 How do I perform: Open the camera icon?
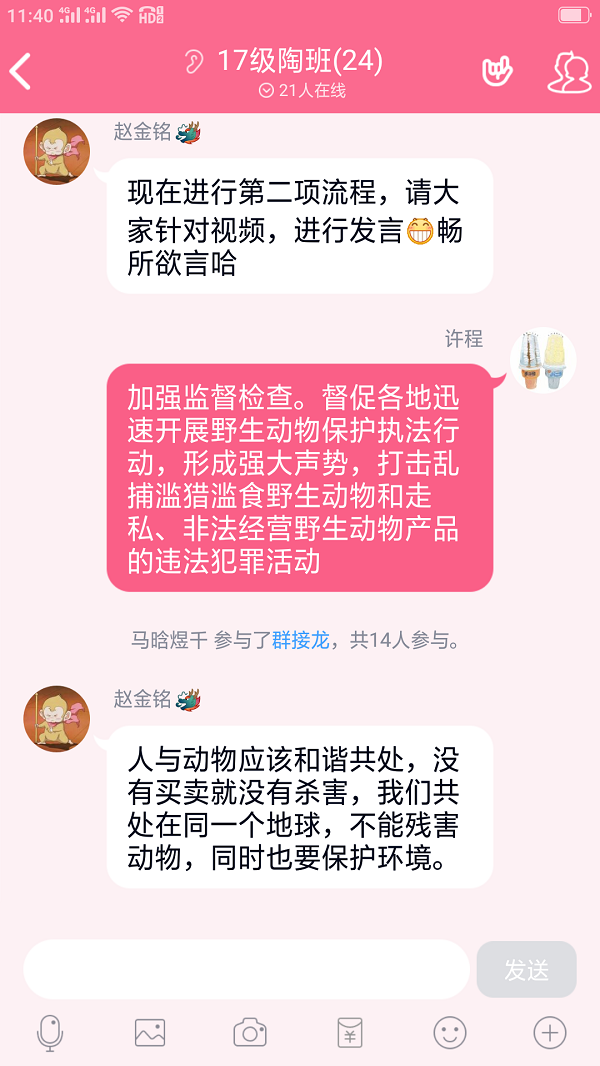tap(249, 1033)
